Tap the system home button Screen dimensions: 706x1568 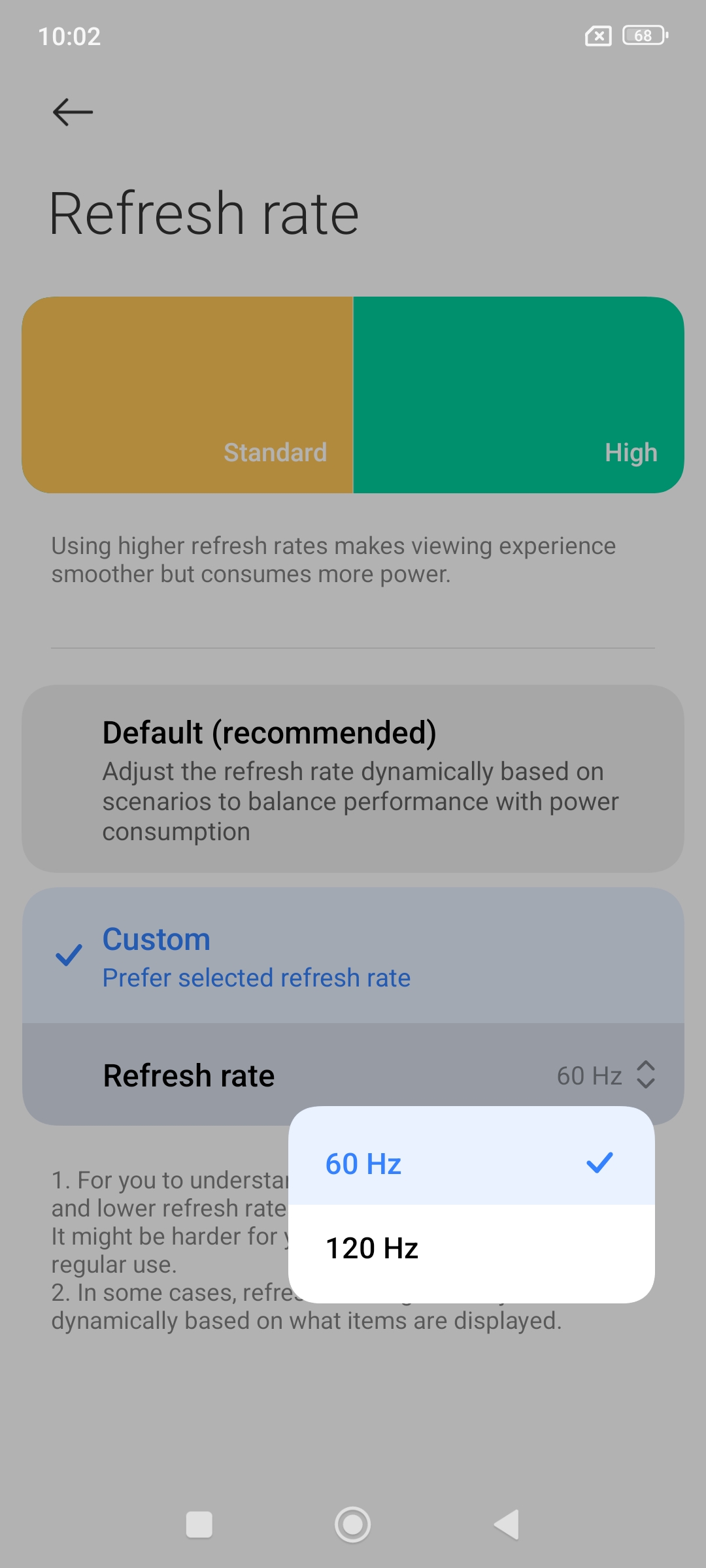click(x=353, y=1525)
